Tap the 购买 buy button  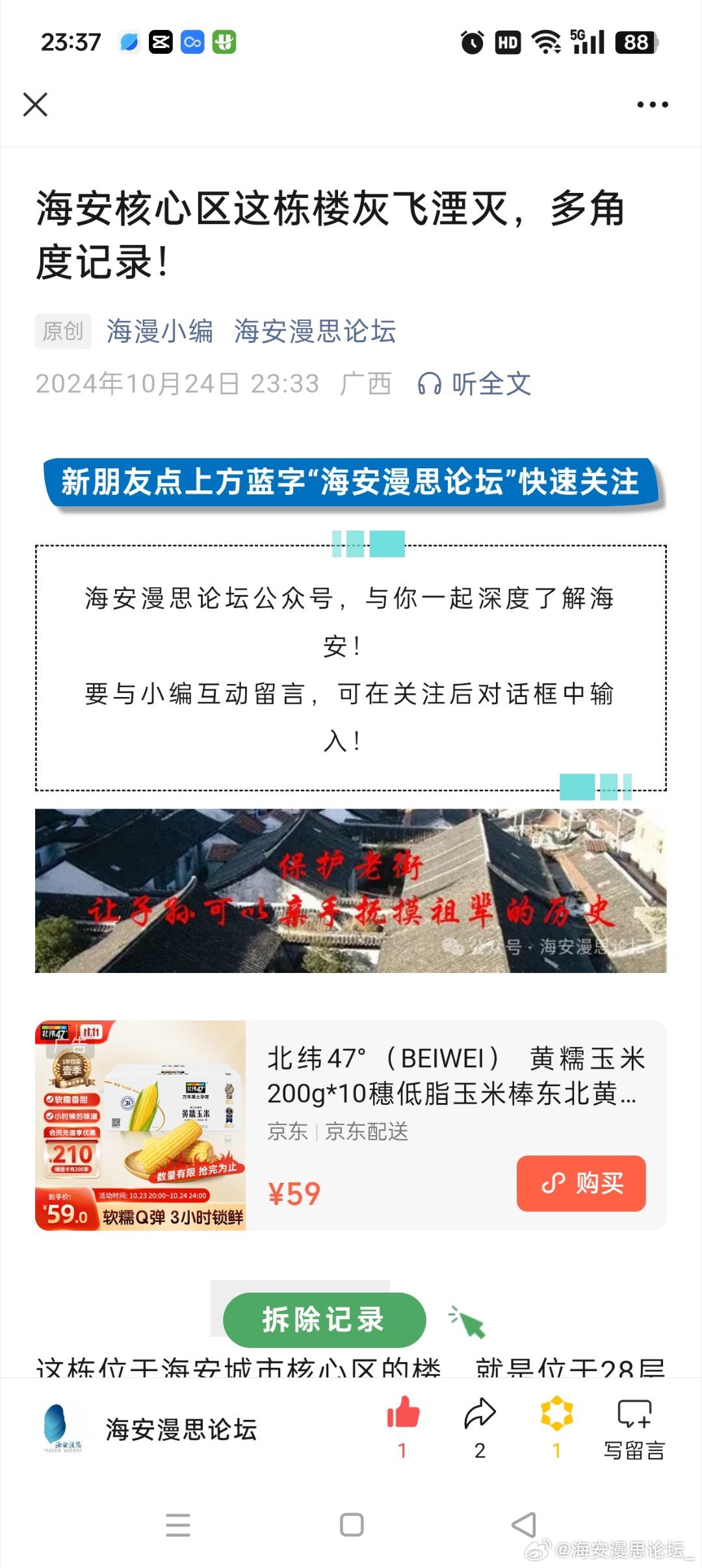(x=581, y=1183)
